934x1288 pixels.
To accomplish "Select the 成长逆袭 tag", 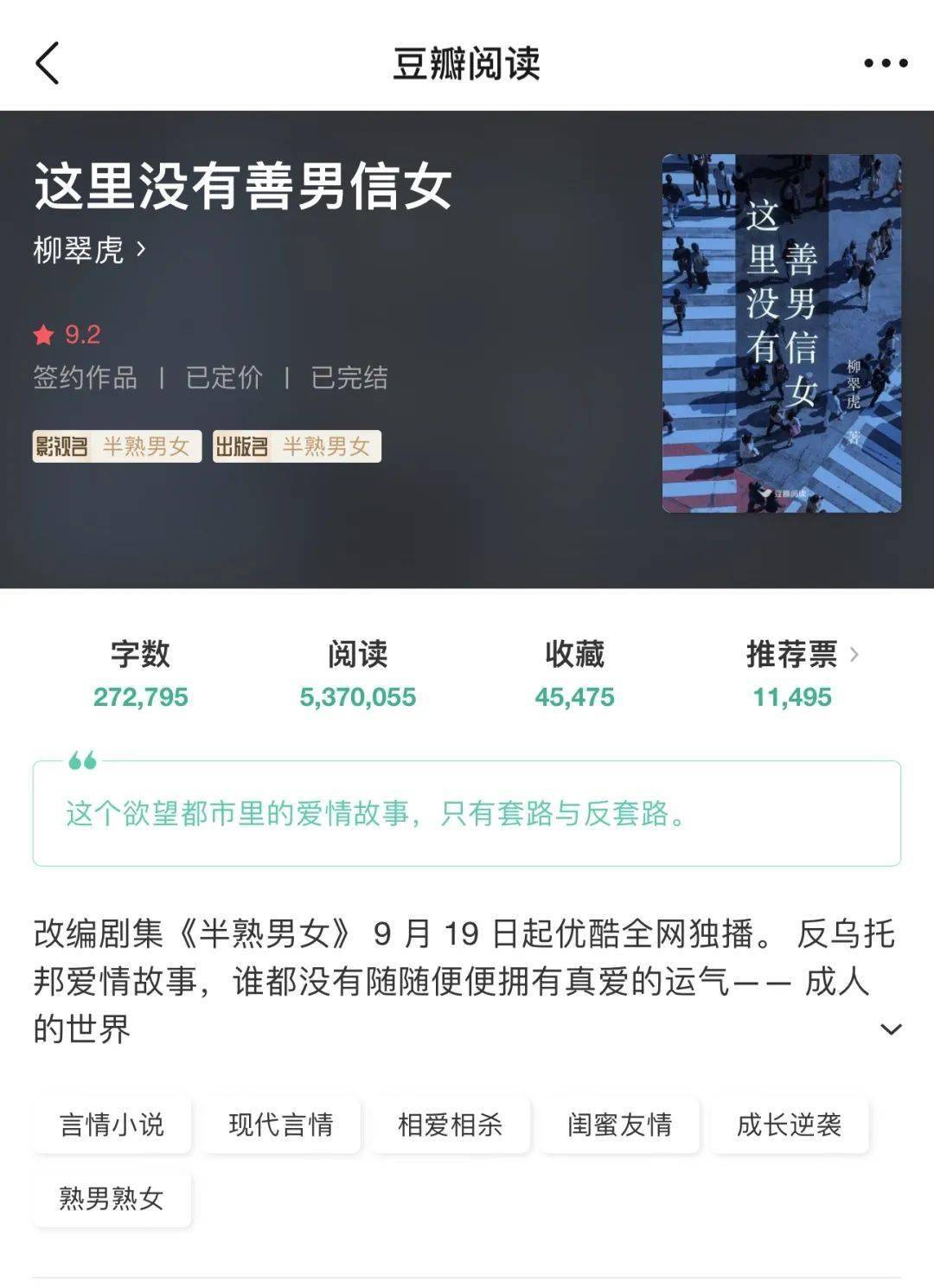I will point(789,1125).
